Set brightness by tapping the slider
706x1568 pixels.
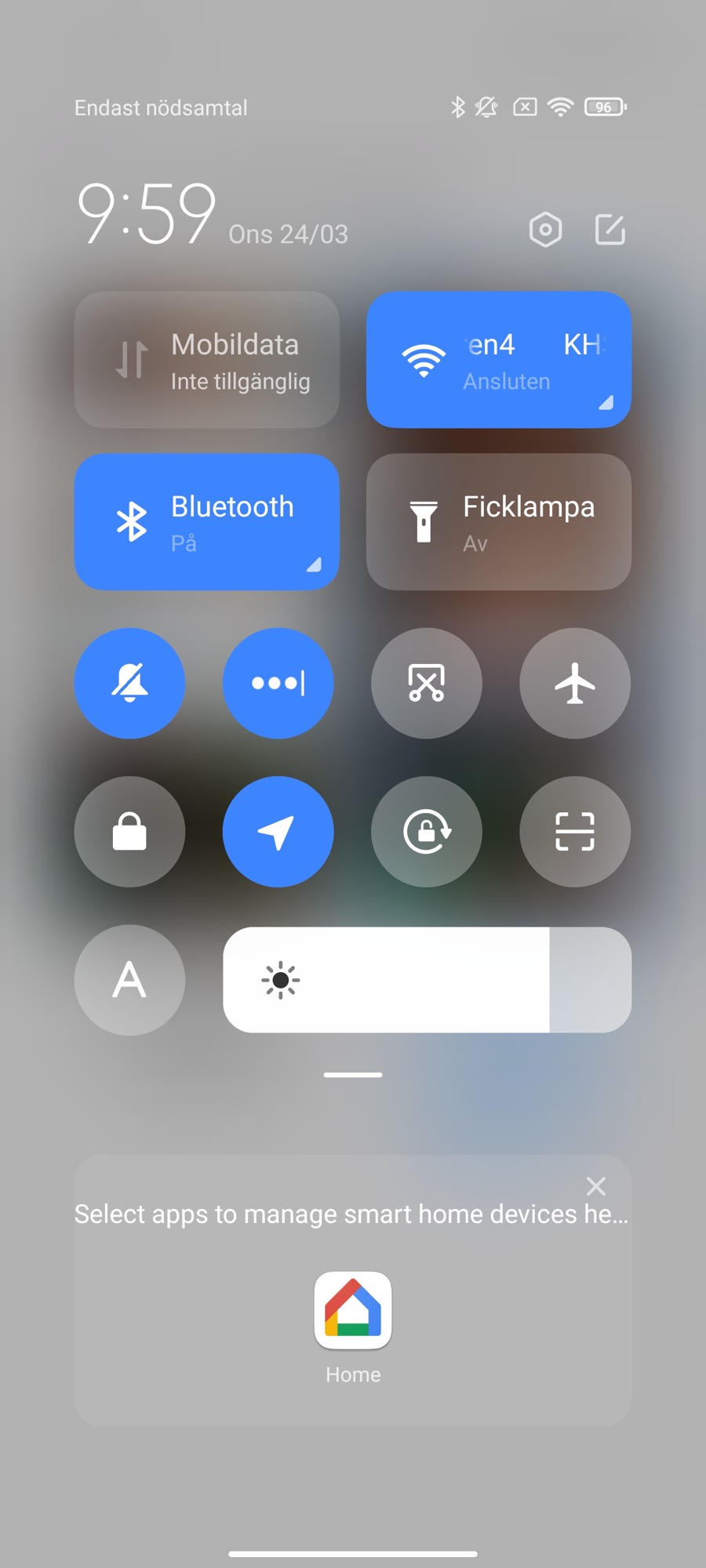428,980
